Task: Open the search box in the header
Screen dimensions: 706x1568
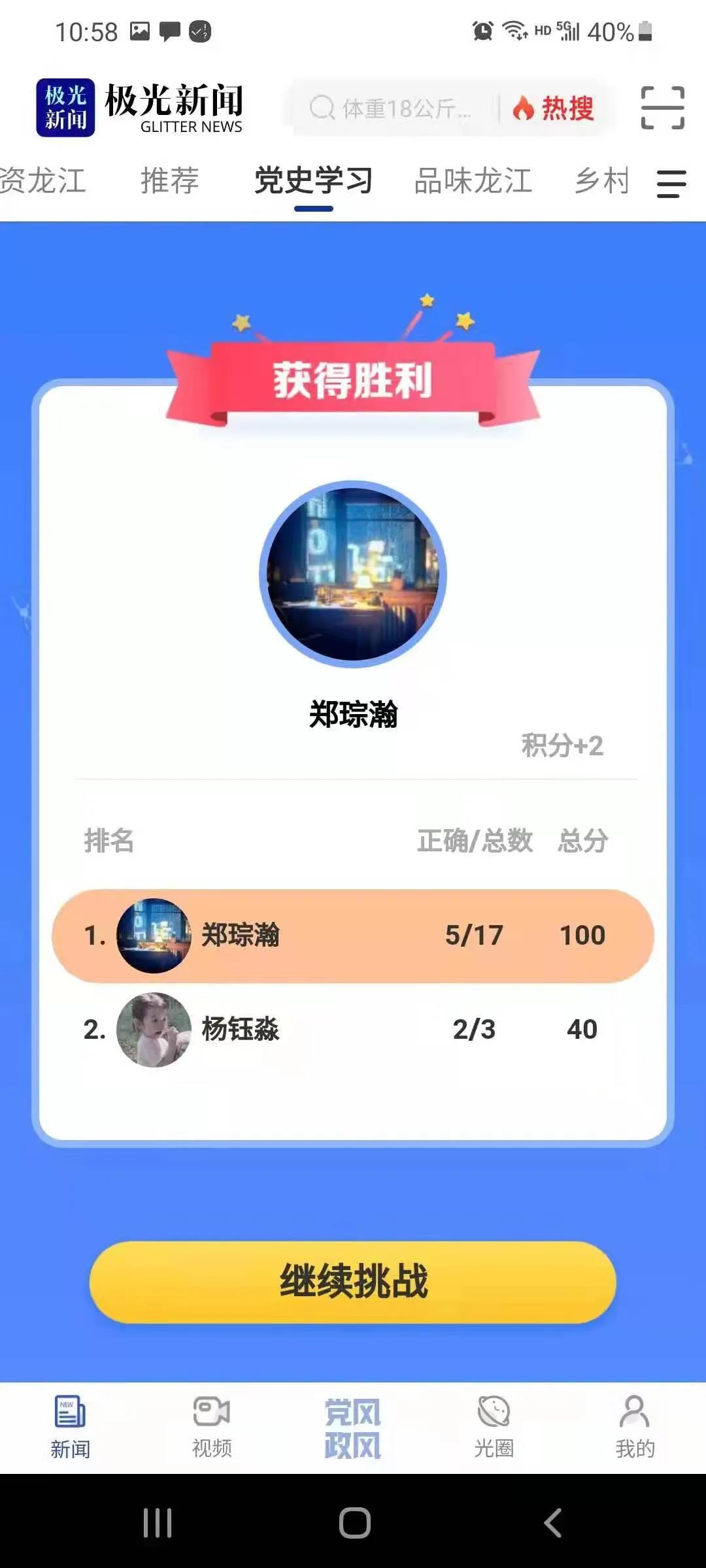Action: click(392, 108)
